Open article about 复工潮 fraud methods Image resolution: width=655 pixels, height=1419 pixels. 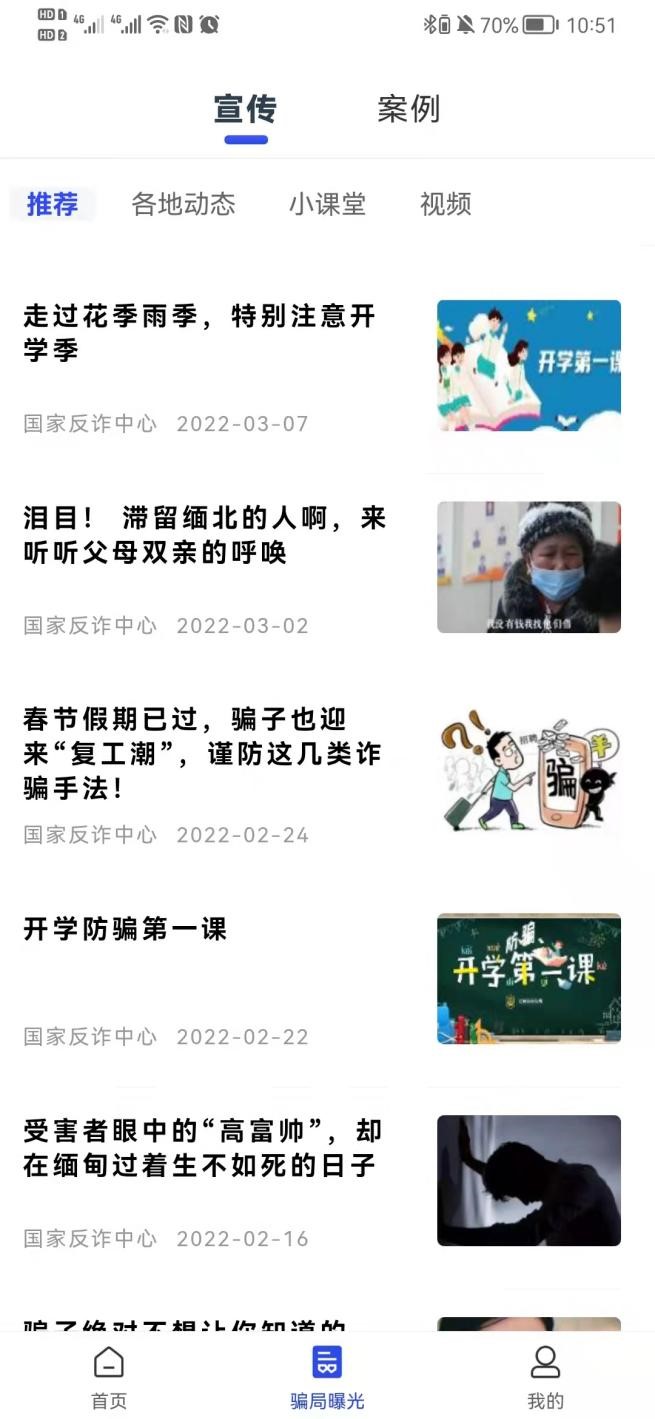click(x=202, y=753)
